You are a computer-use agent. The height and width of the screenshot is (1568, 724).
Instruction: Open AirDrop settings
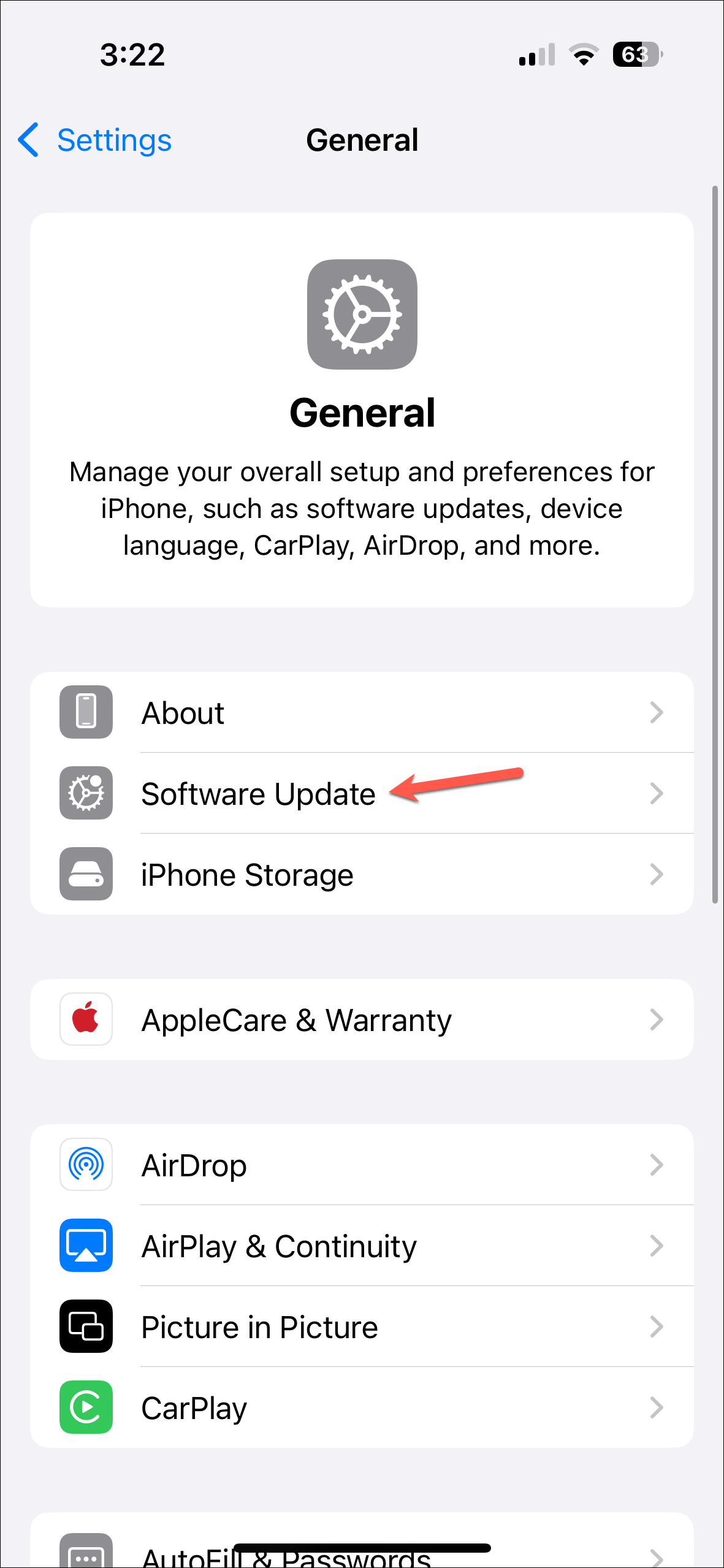tap(362, 1165)
